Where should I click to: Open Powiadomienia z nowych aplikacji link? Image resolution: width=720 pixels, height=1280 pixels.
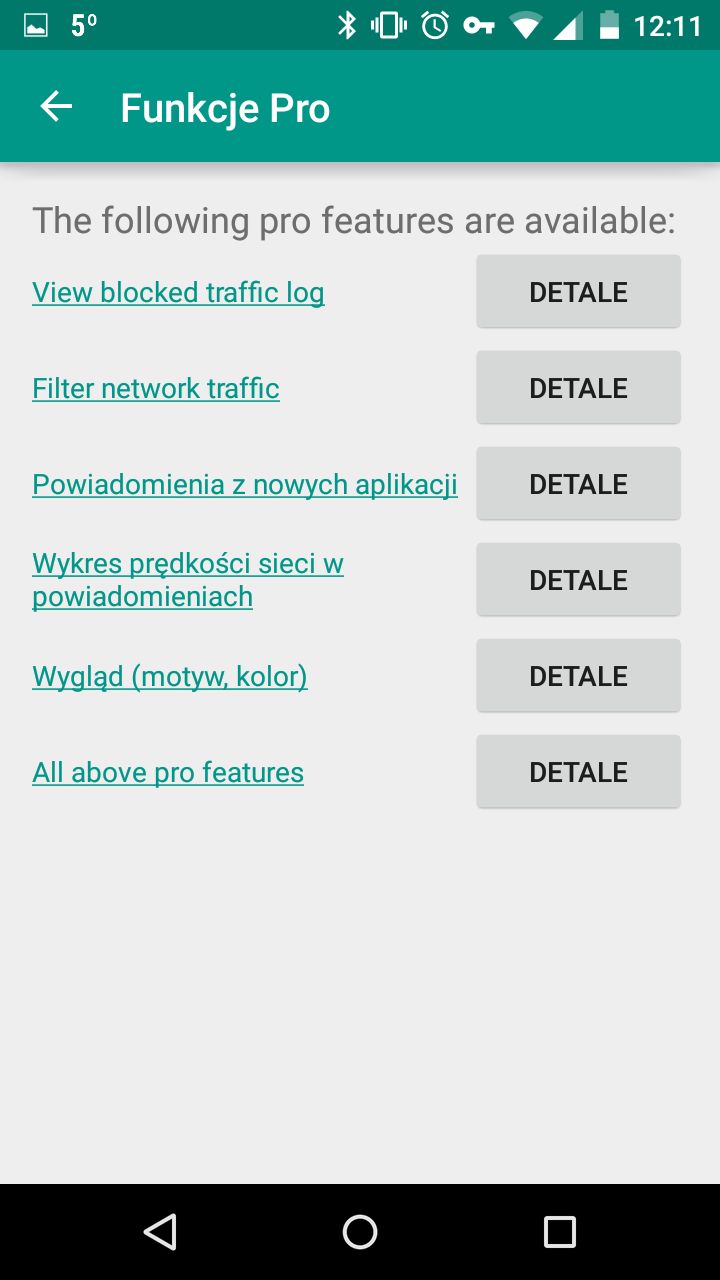[x=245, y=484]
